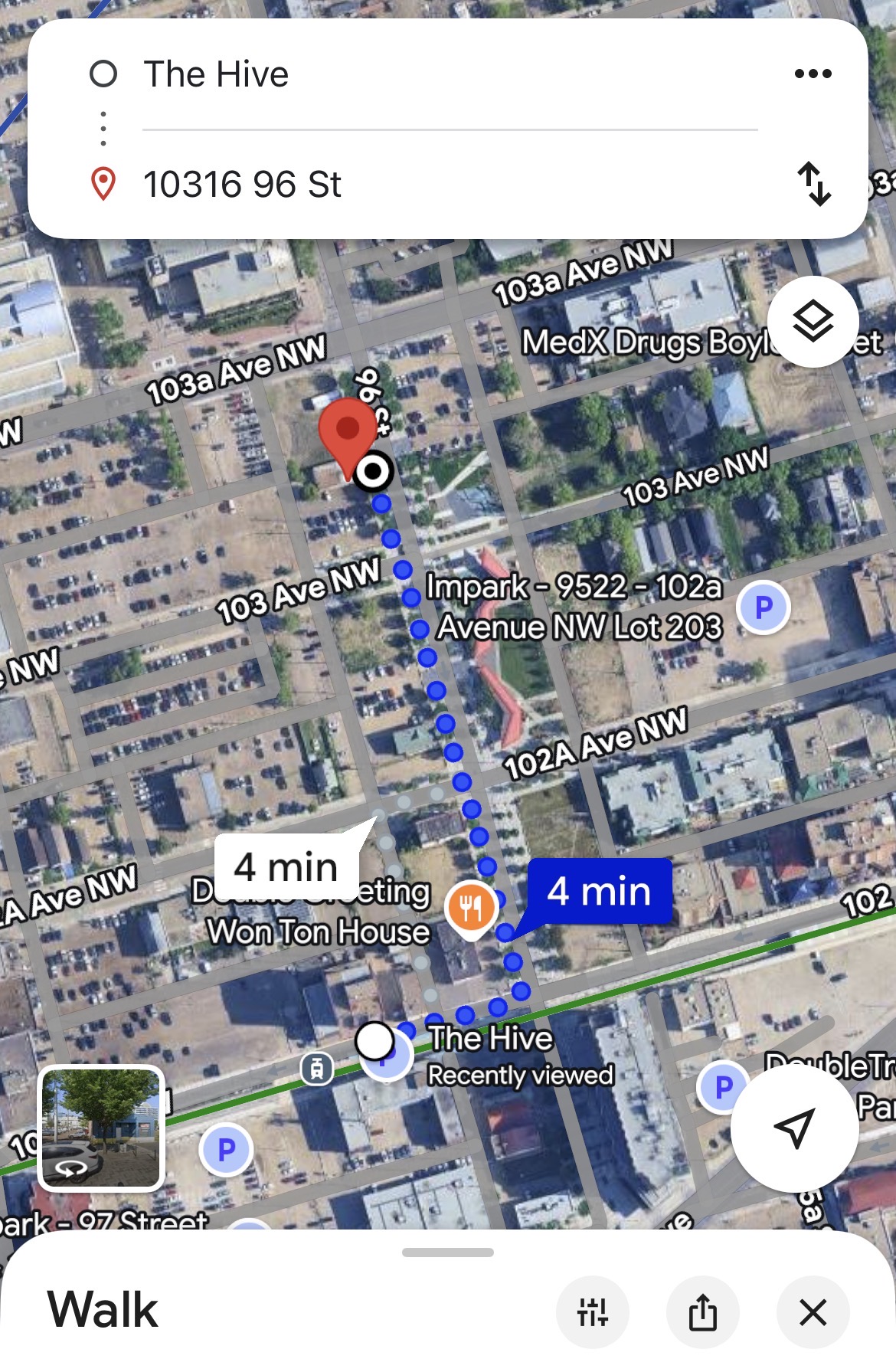
Task: Select the alternate 4 min white route
Action: click(x=286, y=868)
